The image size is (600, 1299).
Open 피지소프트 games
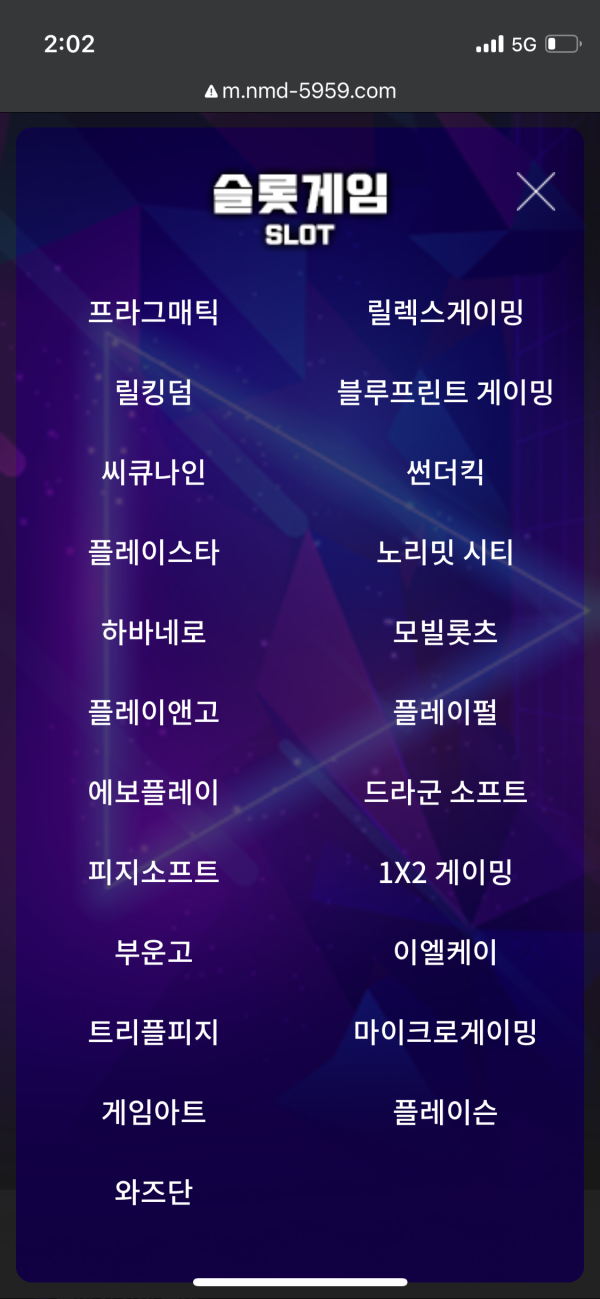pos(153,872)
